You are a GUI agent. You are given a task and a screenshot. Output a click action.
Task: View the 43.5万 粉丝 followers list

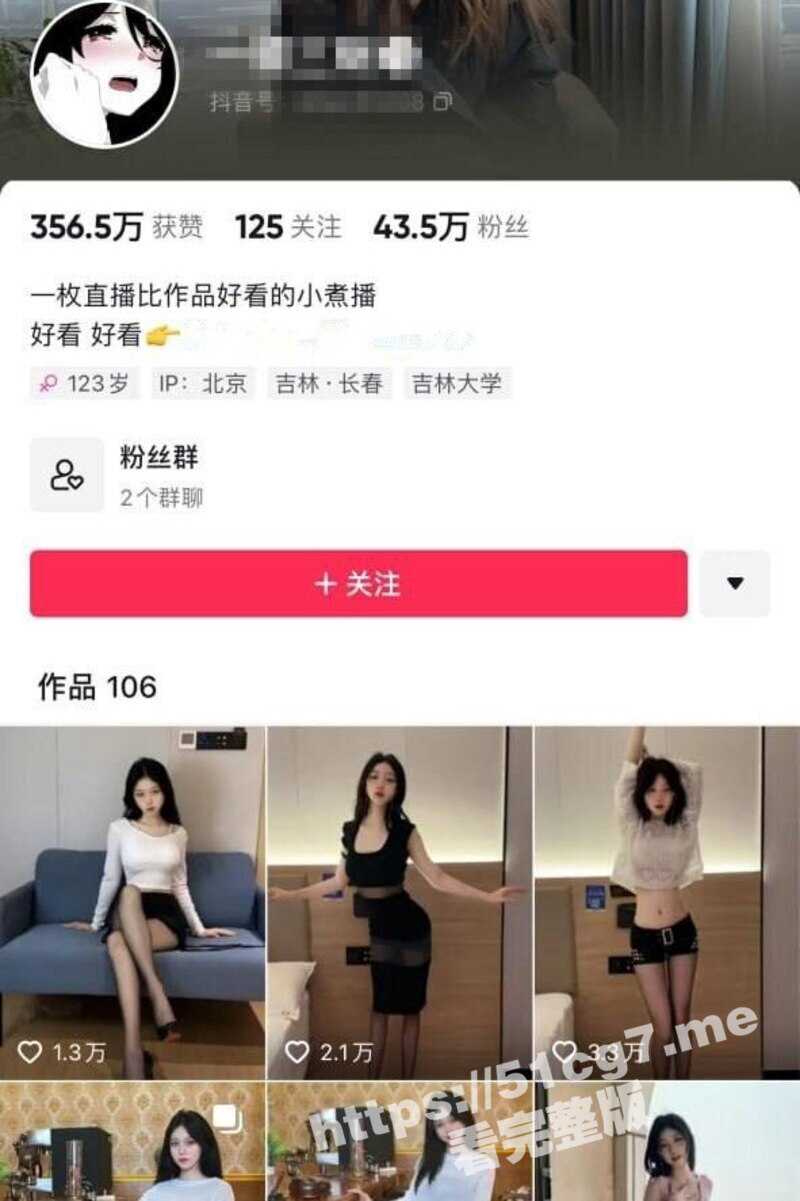450,227
